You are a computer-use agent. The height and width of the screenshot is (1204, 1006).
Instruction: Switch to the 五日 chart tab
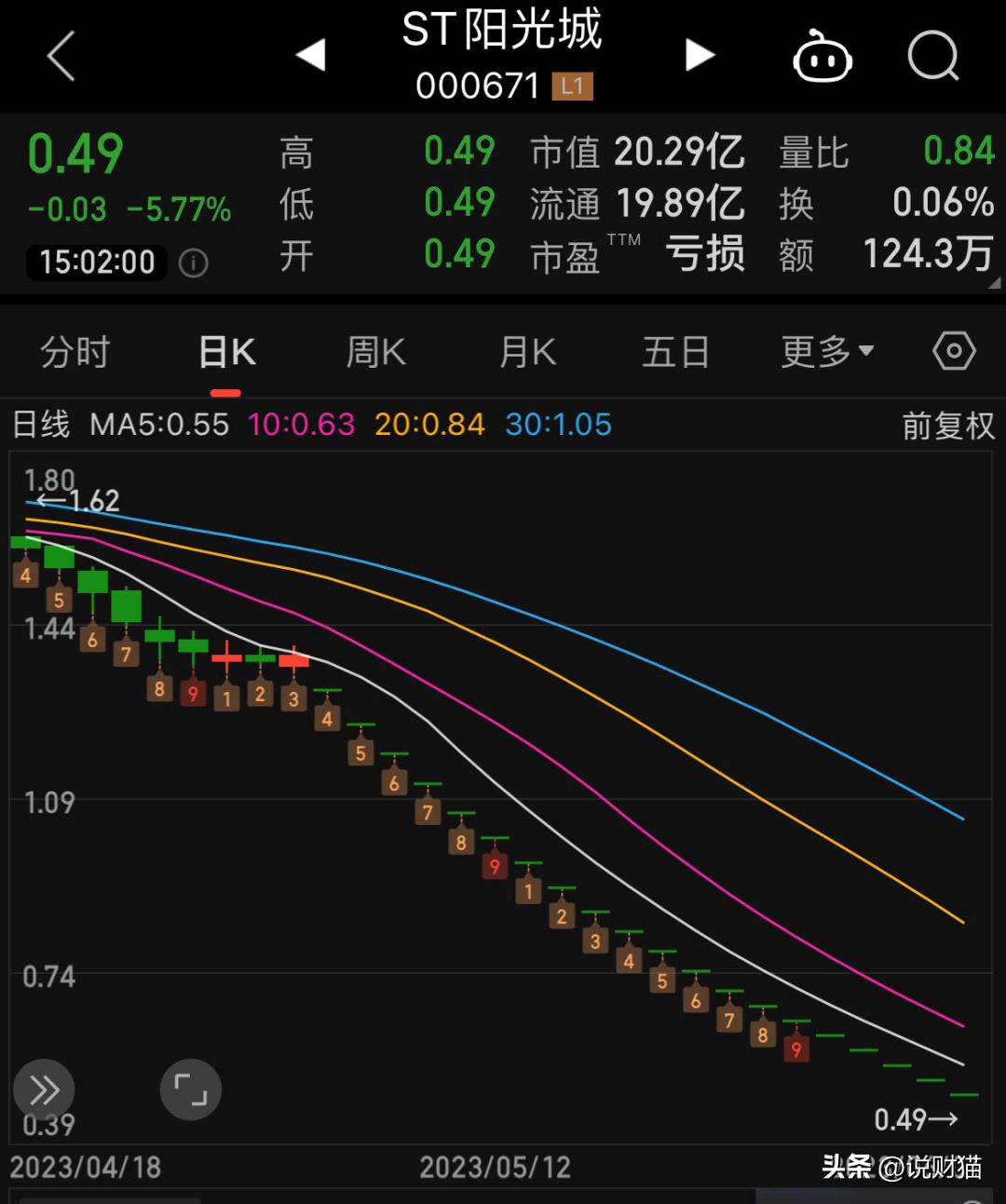[x=676, y=353]
